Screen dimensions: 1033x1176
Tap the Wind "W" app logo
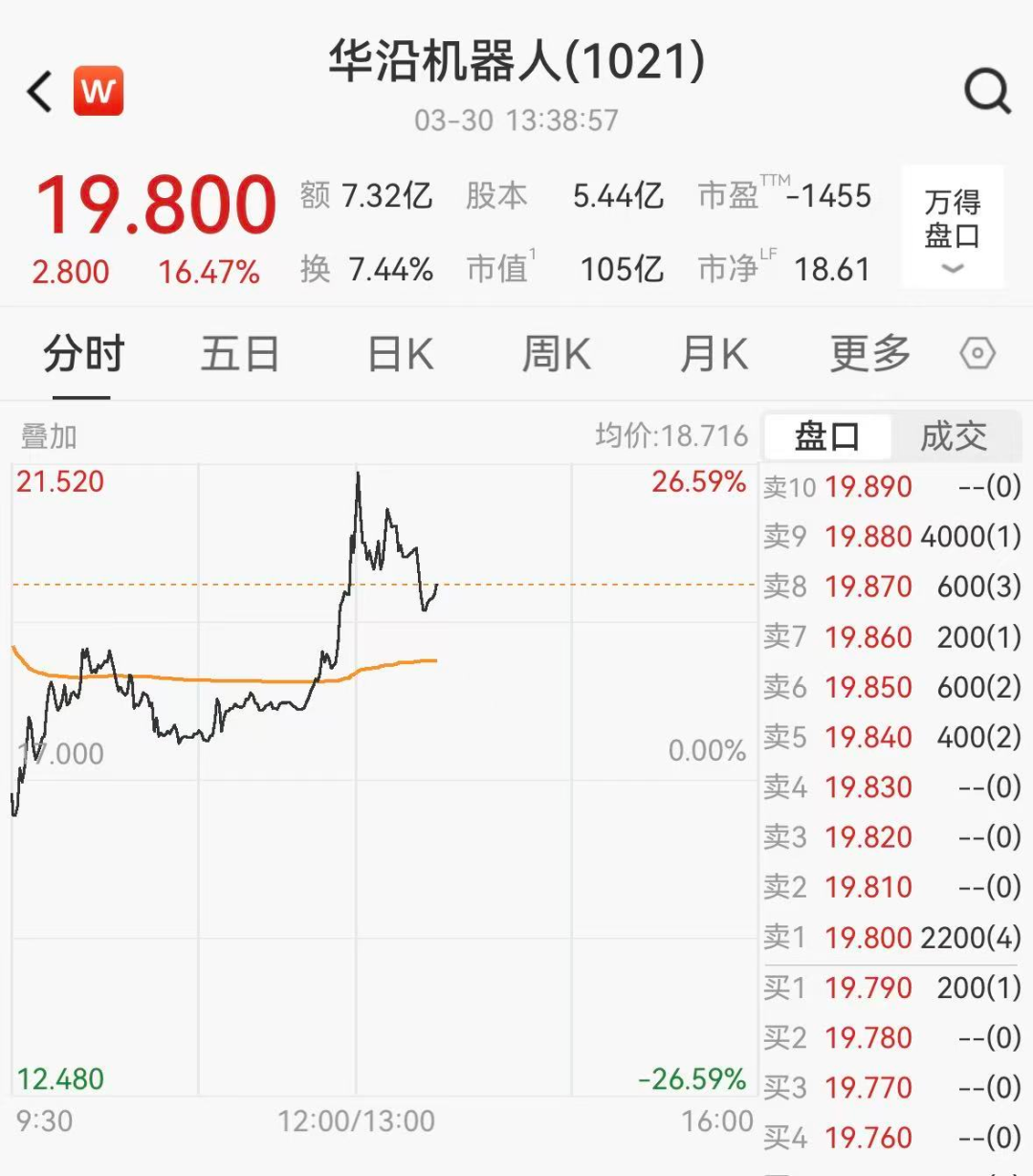pos(99,92)
